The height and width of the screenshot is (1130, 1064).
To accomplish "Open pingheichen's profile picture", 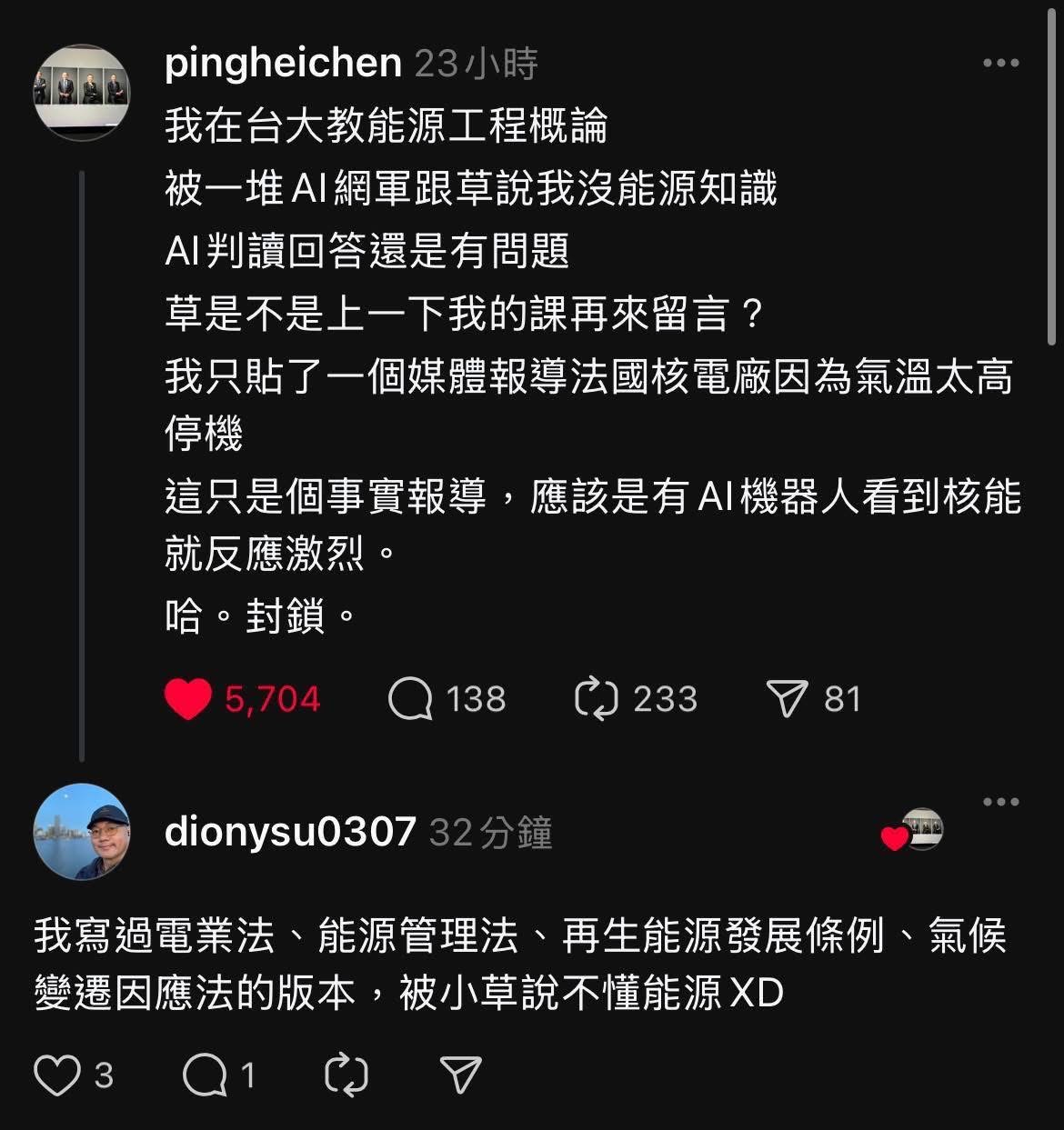I will tap(82, 92).
